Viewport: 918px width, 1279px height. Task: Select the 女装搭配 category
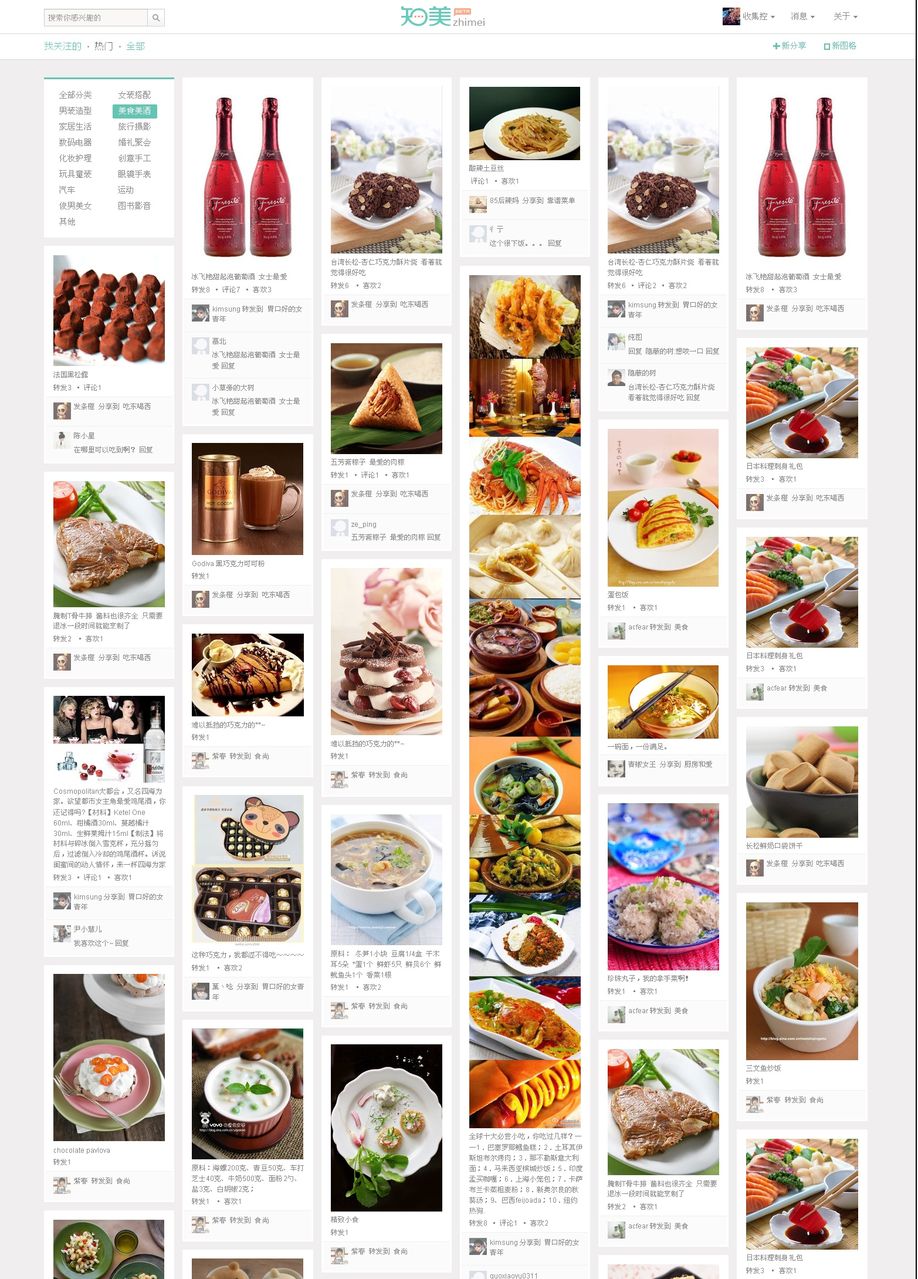(134, 95)
